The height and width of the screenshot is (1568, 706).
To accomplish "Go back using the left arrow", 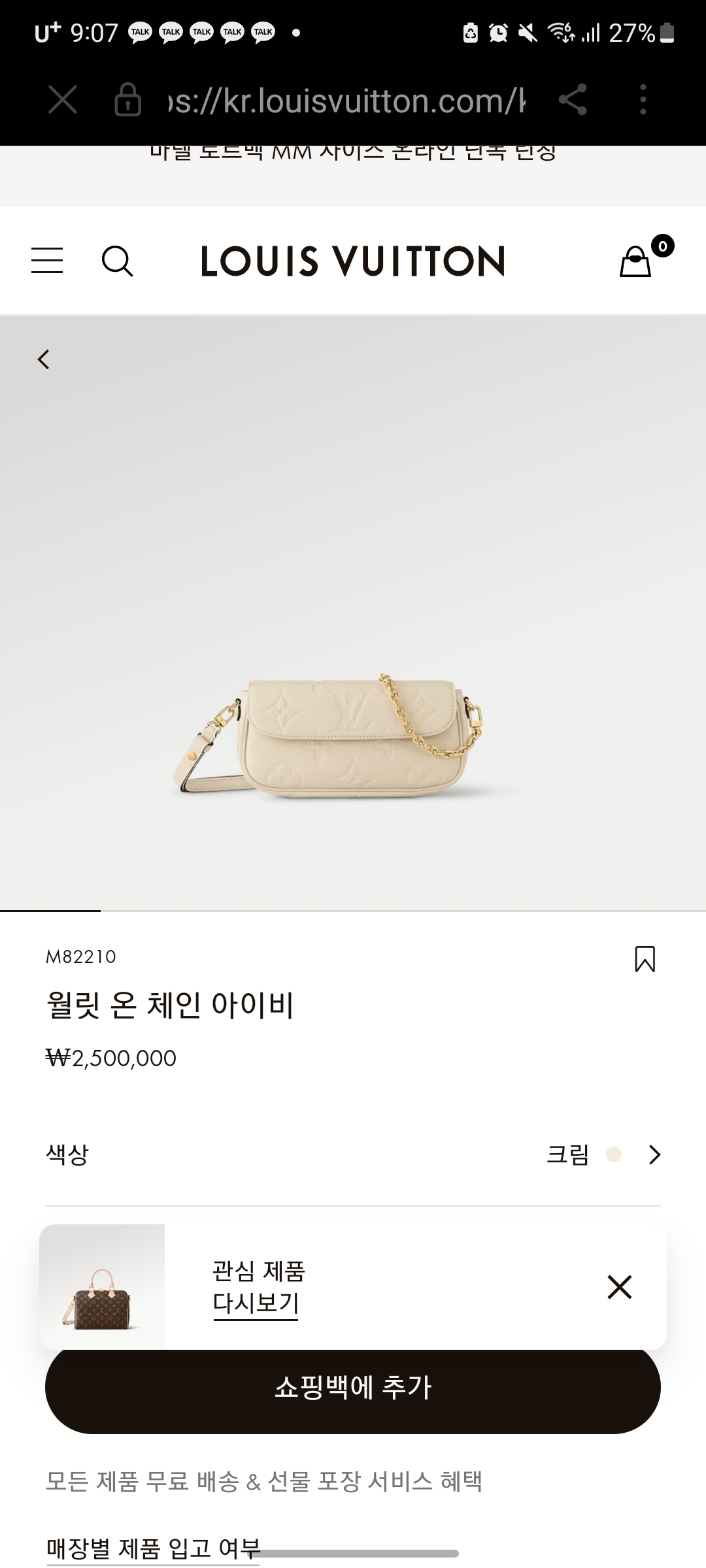I will (x=44, y=359).
